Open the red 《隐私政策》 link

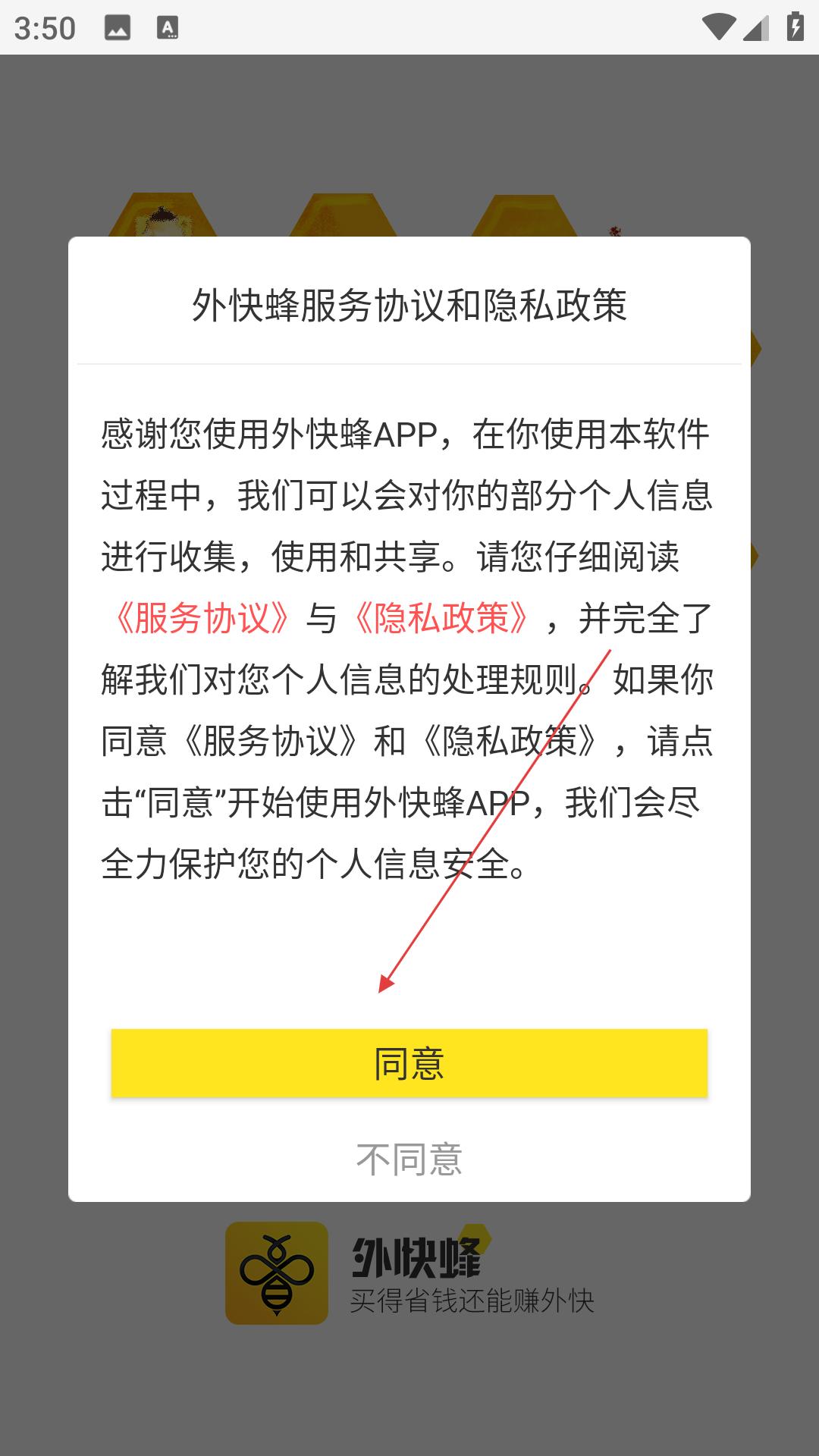(441, 618)
